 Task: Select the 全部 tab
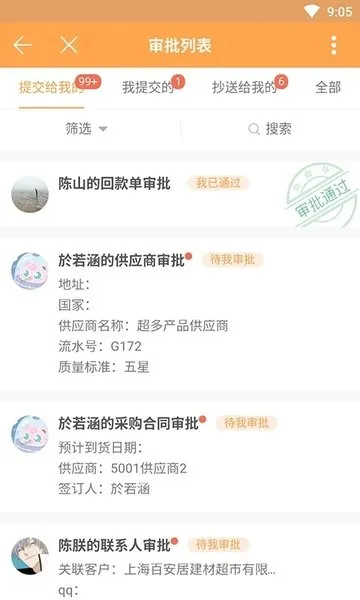coord(328,87)
